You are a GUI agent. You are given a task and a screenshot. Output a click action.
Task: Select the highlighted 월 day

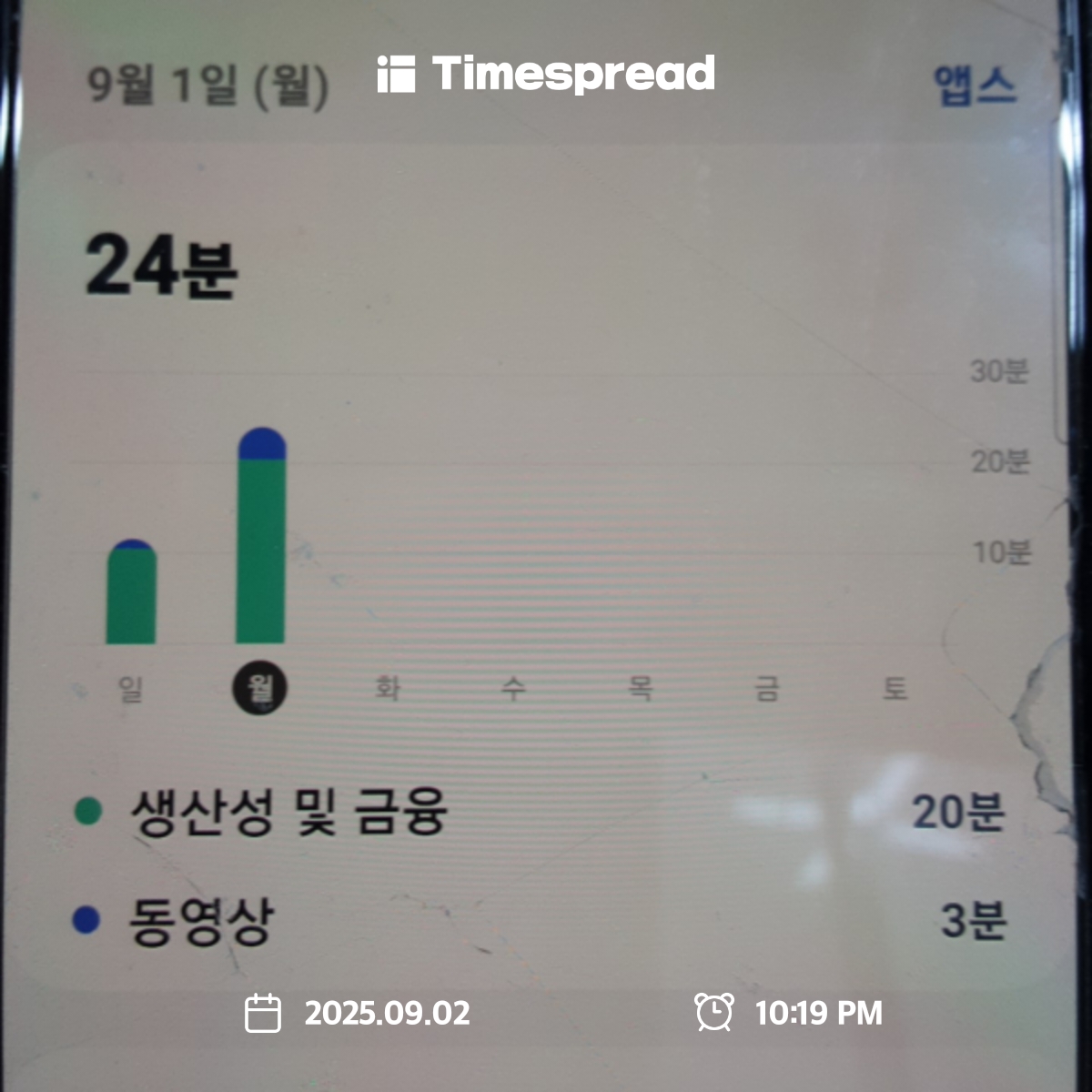coord(260,689)
